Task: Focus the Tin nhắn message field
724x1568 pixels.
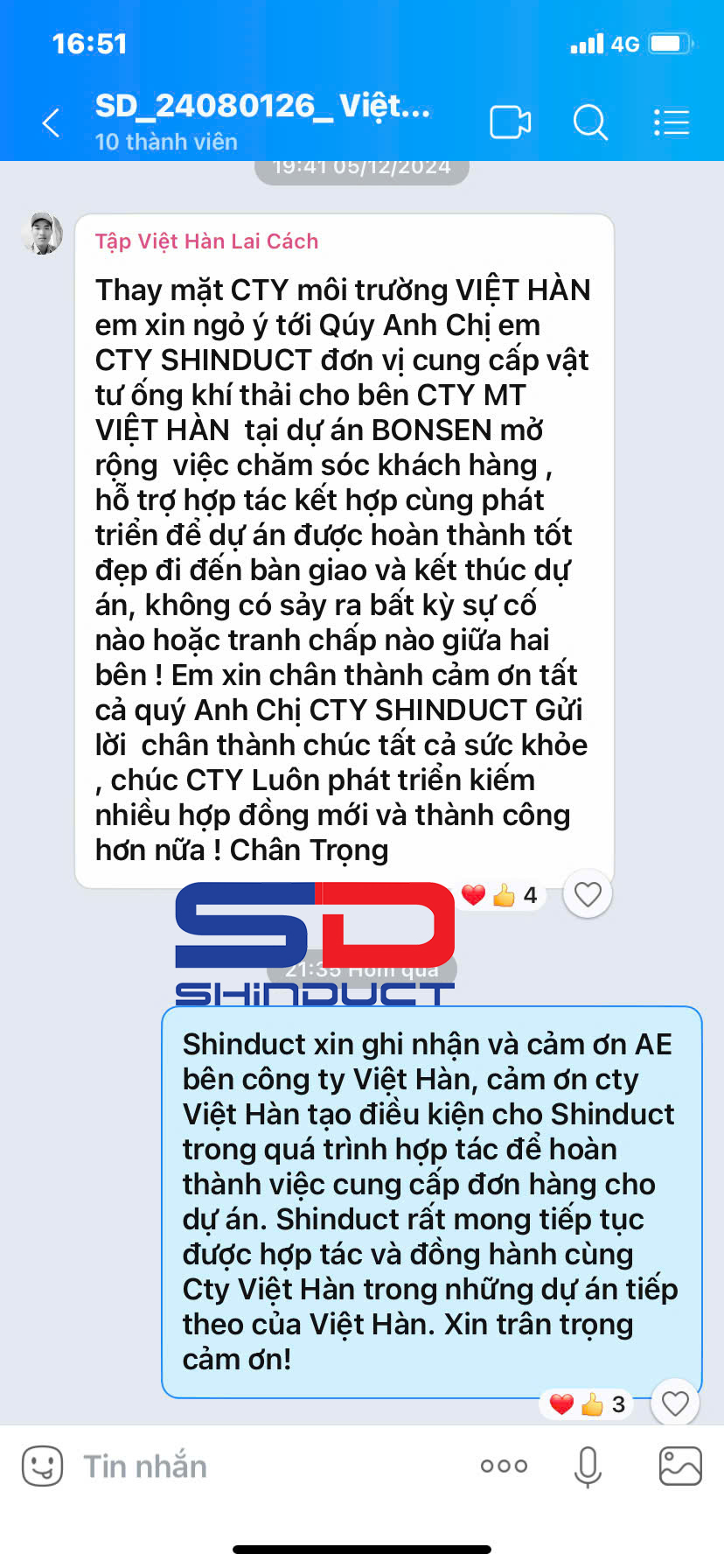Action: click(x=262, y=1466)
